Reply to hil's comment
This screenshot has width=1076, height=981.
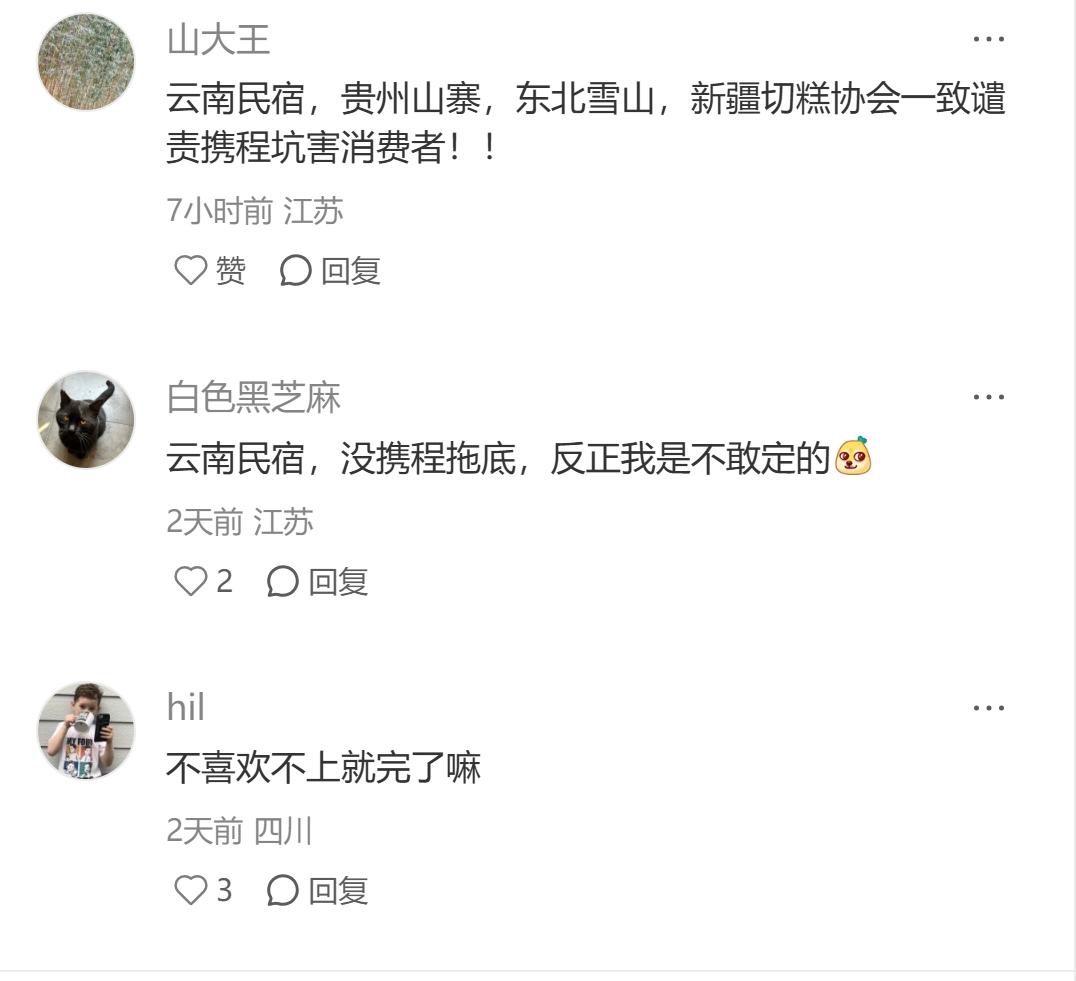click(318, 890)
